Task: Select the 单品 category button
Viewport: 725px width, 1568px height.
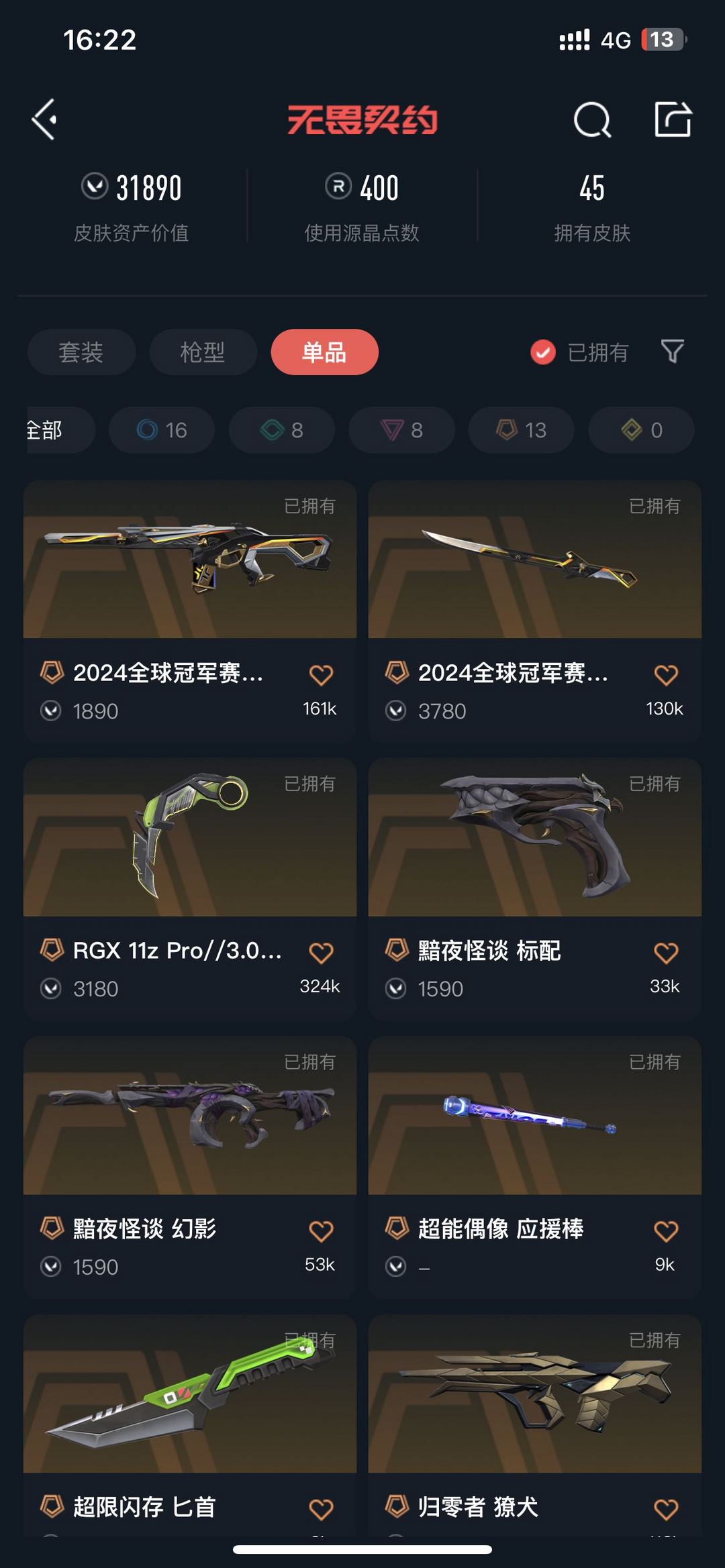Action: pyautogui.click(x=324, y=352)
